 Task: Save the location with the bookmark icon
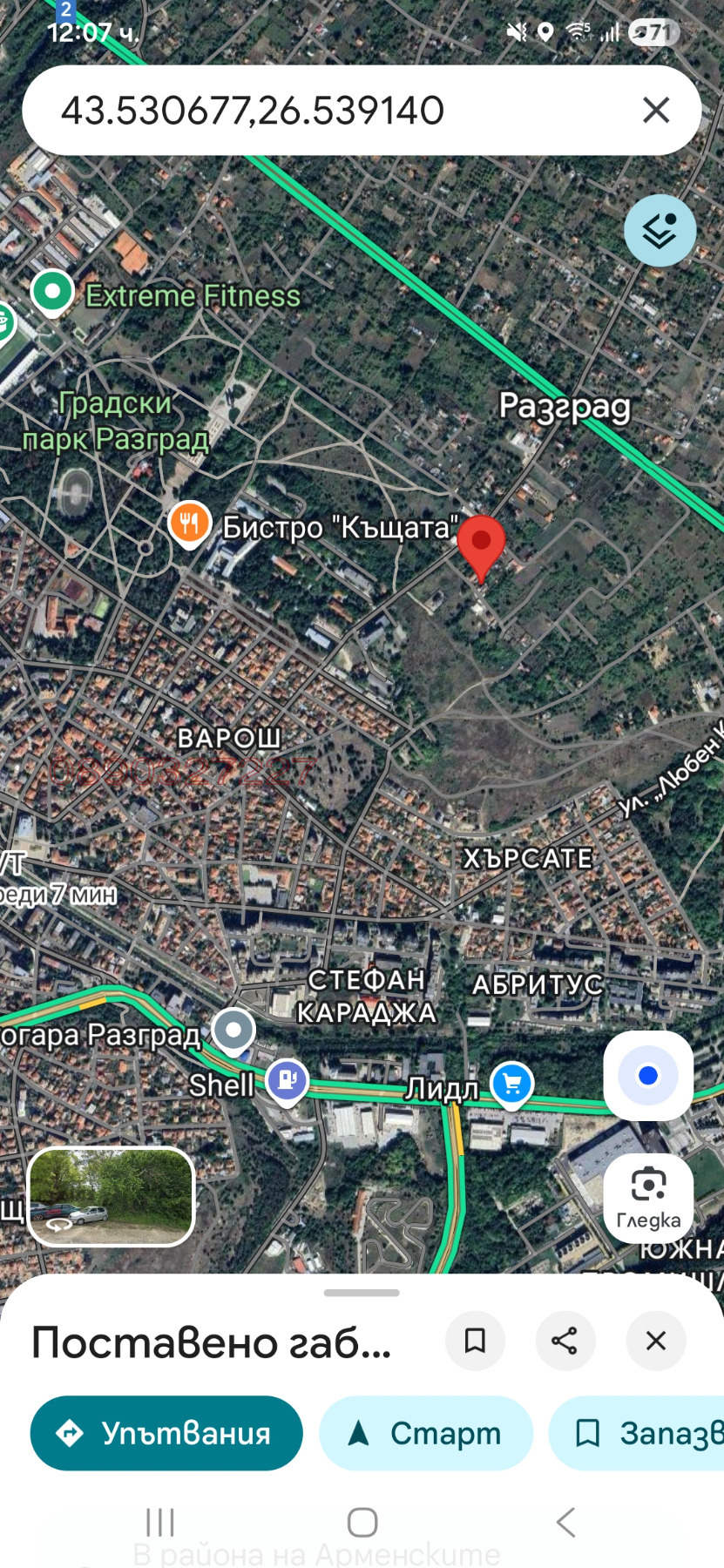point(475,1342)
